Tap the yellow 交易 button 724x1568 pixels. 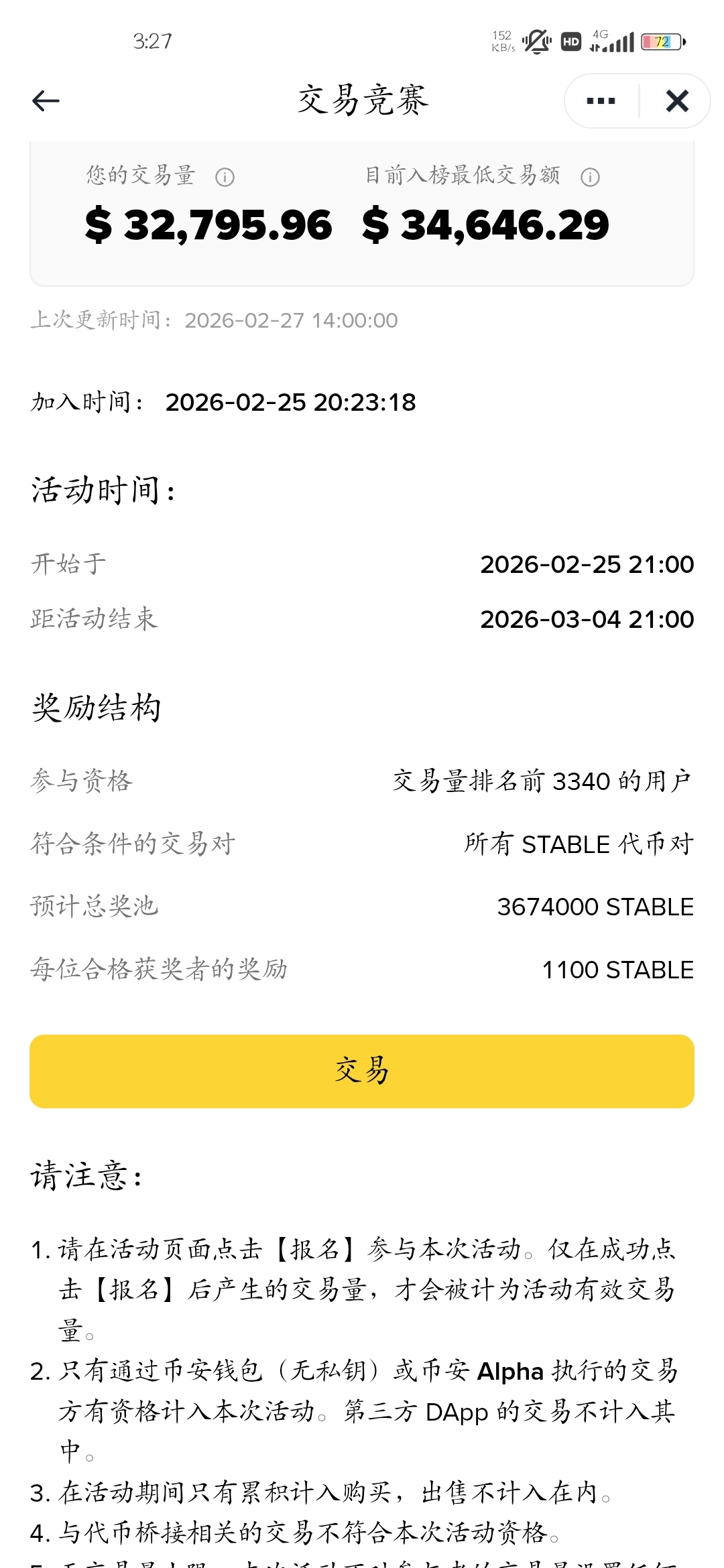coord(362,1071)
